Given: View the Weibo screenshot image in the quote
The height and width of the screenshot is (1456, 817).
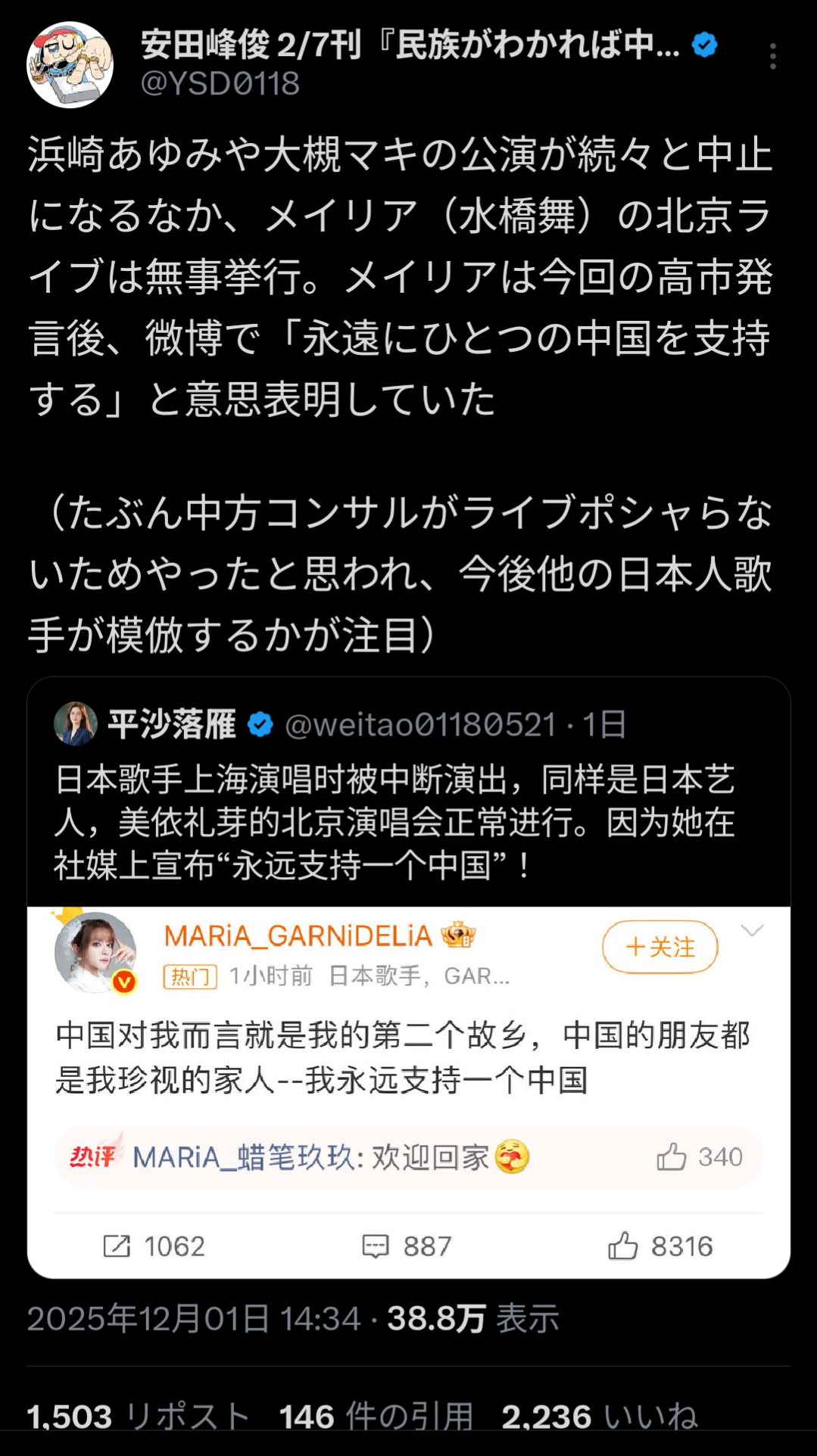Looking at the screenshot, I should coord(409,1091).
